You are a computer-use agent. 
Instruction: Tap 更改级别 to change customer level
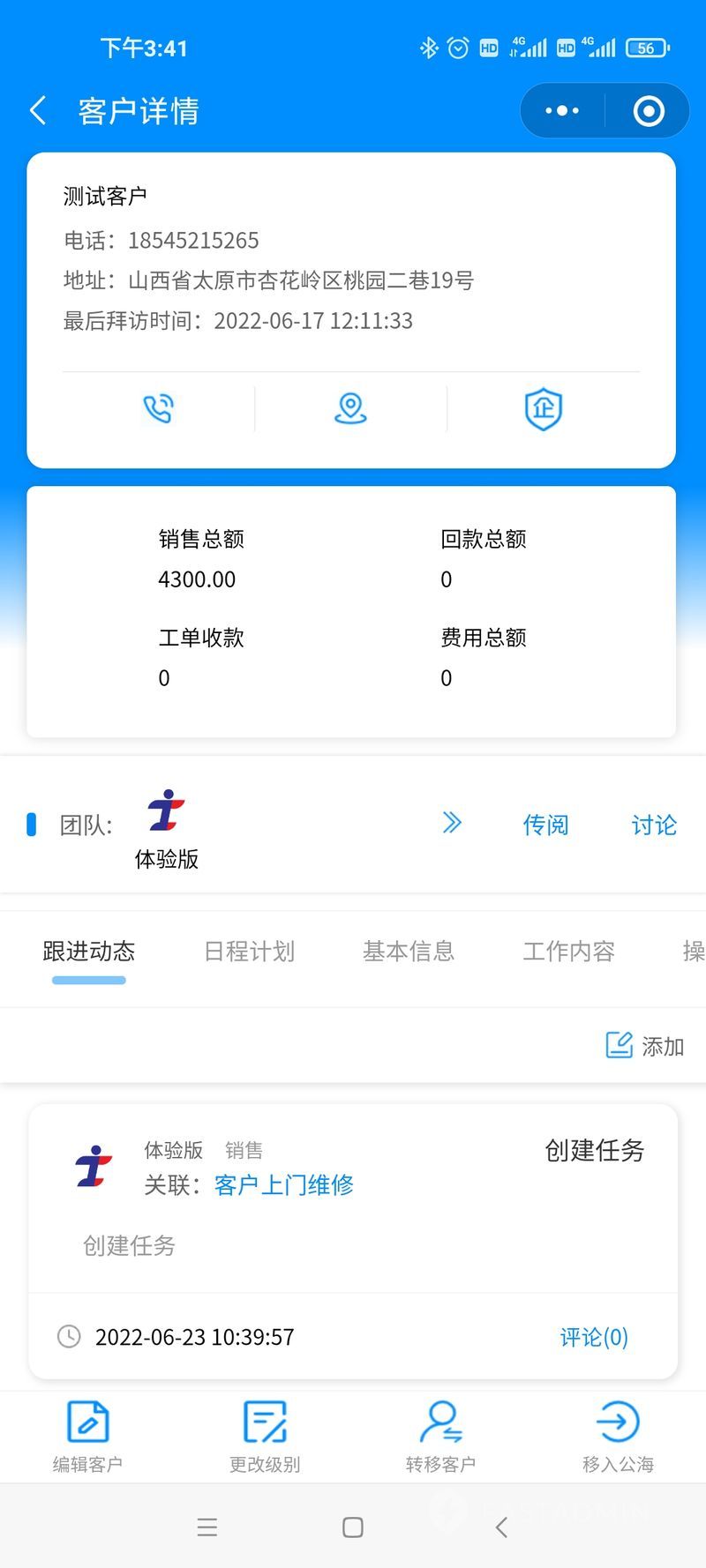tap(265, 1437)
